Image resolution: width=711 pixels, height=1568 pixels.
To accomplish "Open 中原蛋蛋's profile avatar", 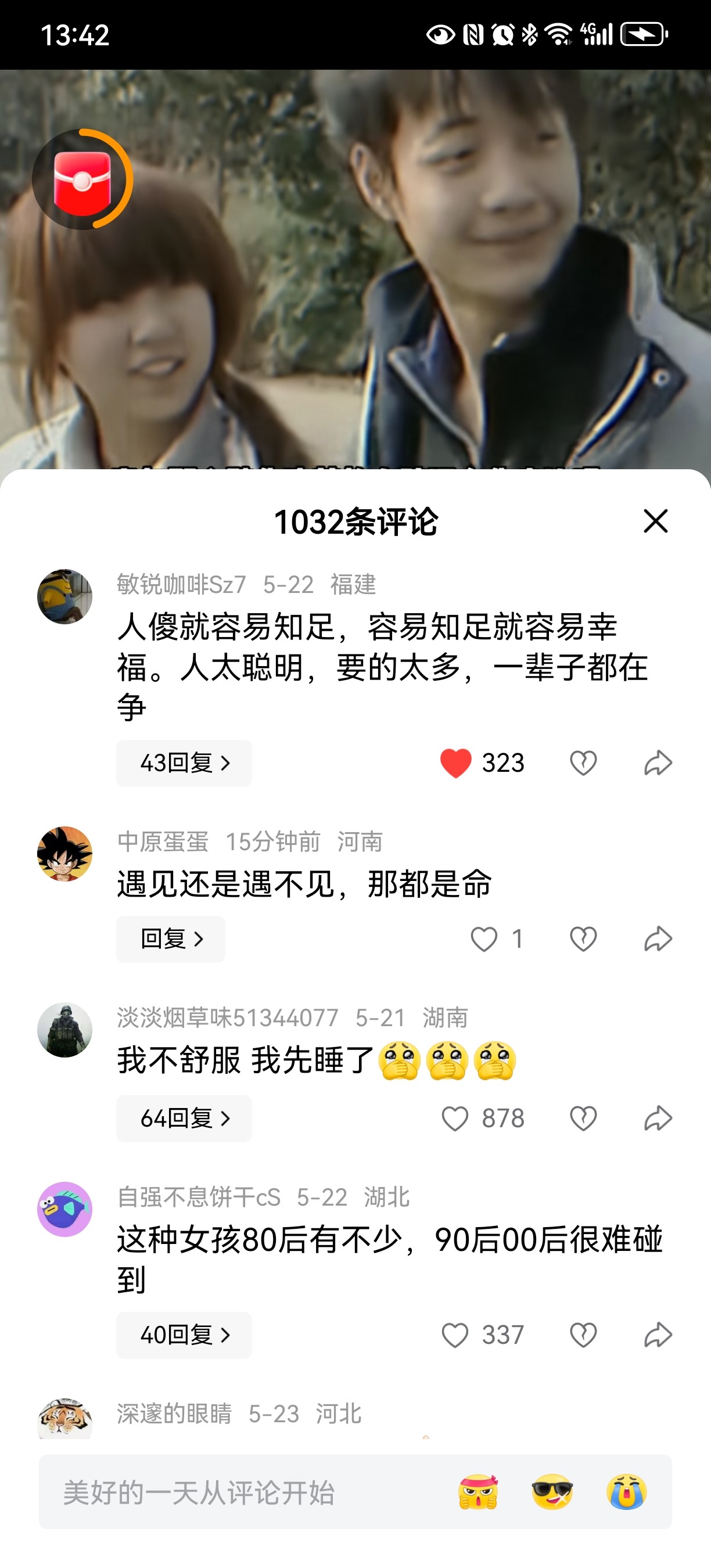I will point(64,853).
